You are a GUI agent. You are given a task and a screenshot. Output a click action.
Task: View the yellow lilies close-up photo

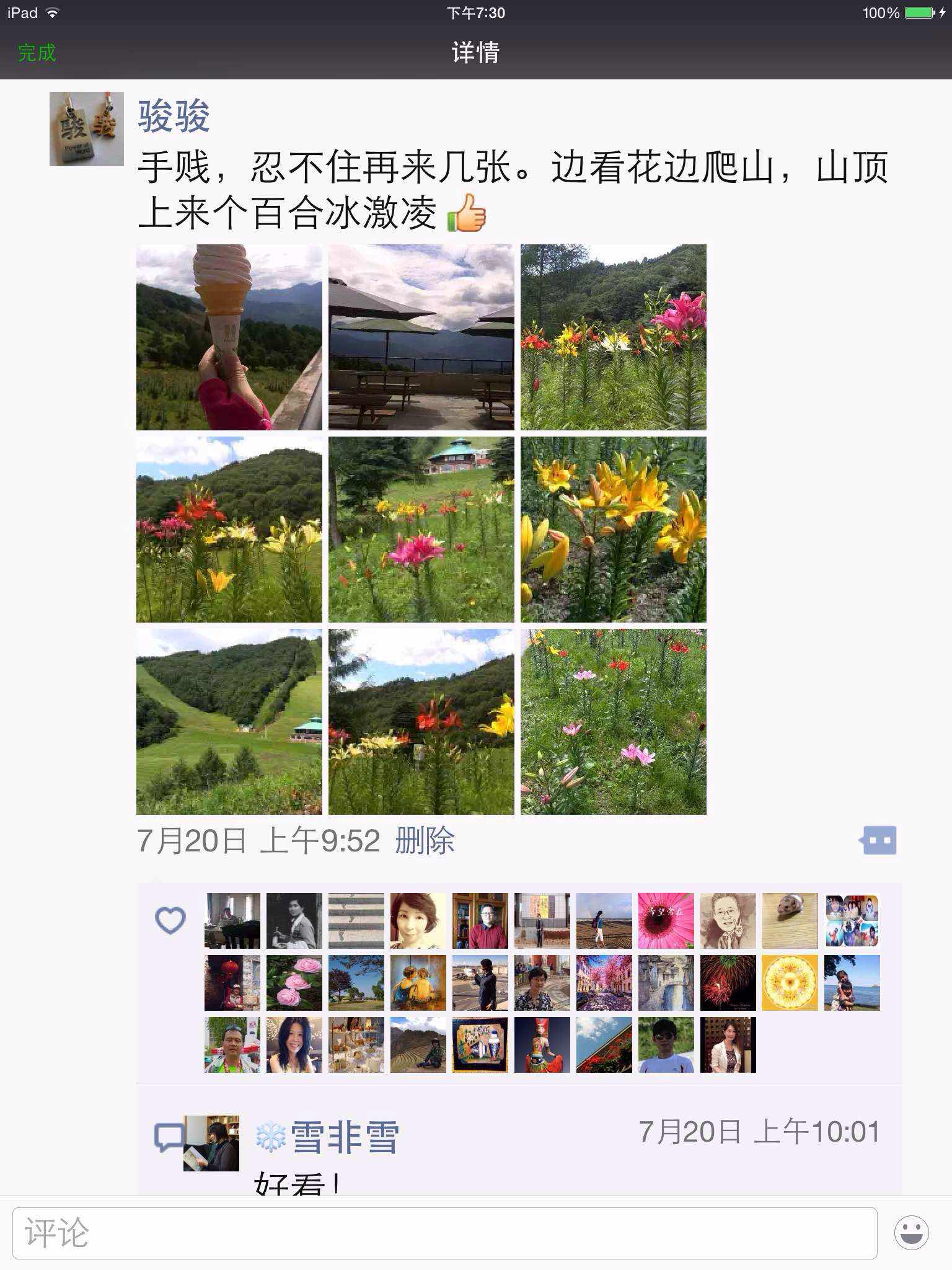click(x=614, y=530)
